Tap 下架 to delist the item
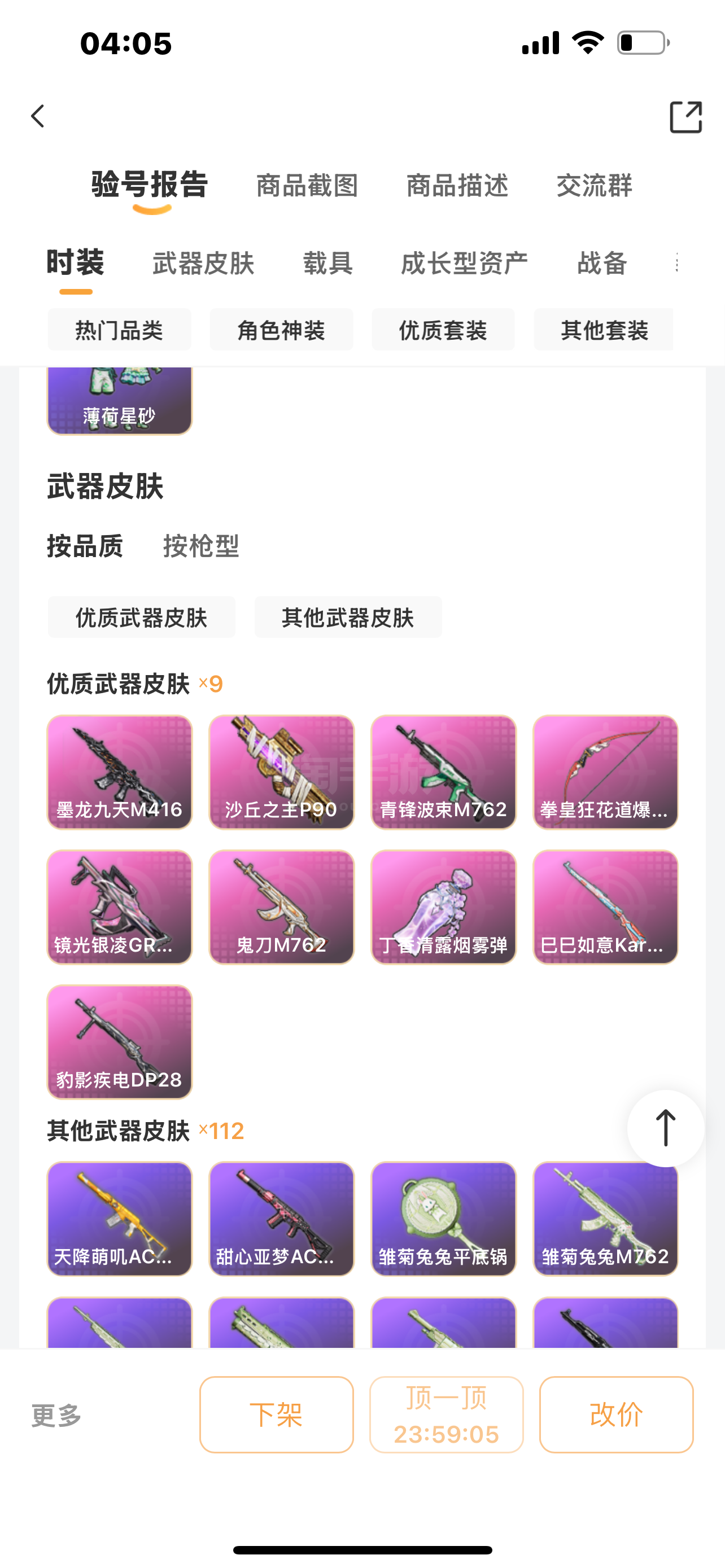This screenshot has width=725, height=1568. pos(276,1414)
